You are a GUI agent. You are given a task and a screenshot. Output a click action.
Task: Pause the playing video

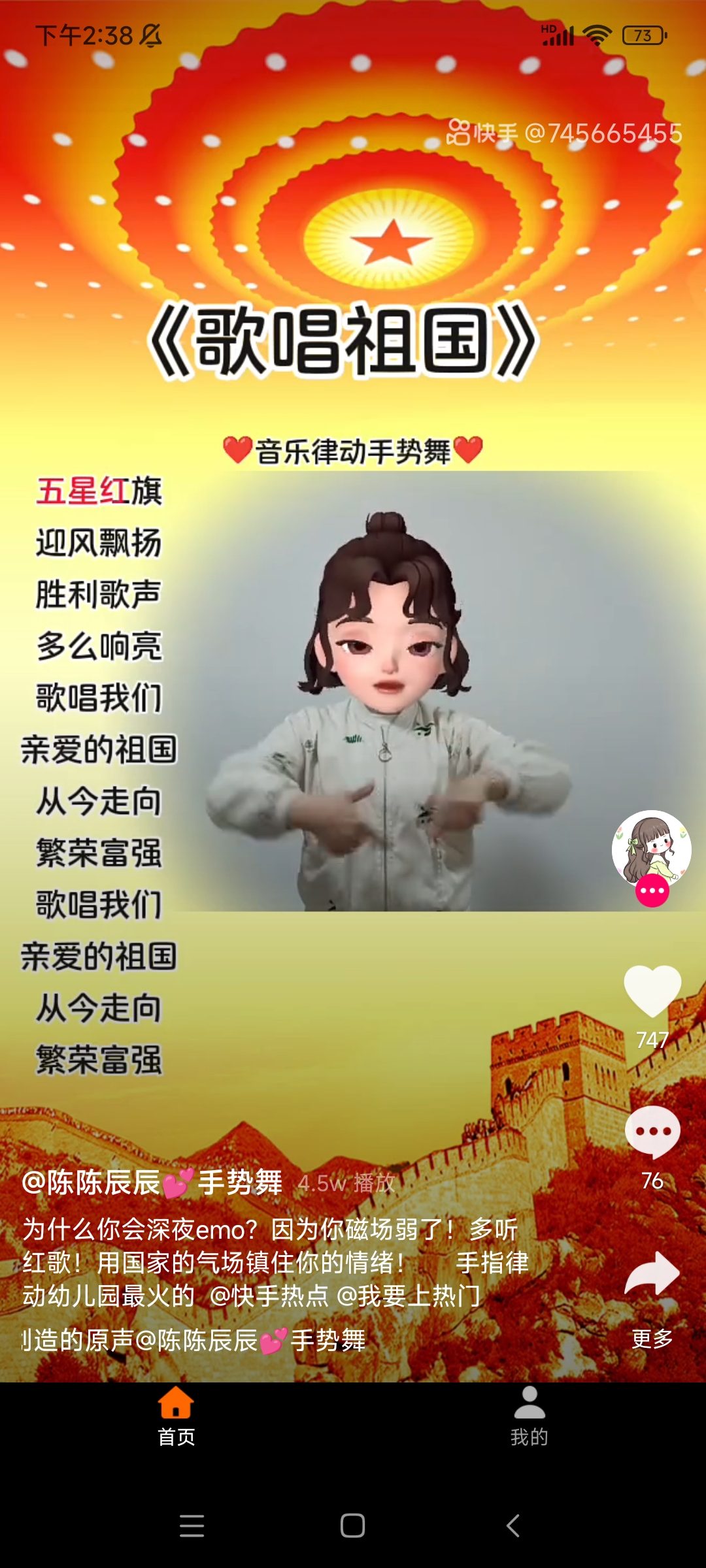(x=353, y=719)
